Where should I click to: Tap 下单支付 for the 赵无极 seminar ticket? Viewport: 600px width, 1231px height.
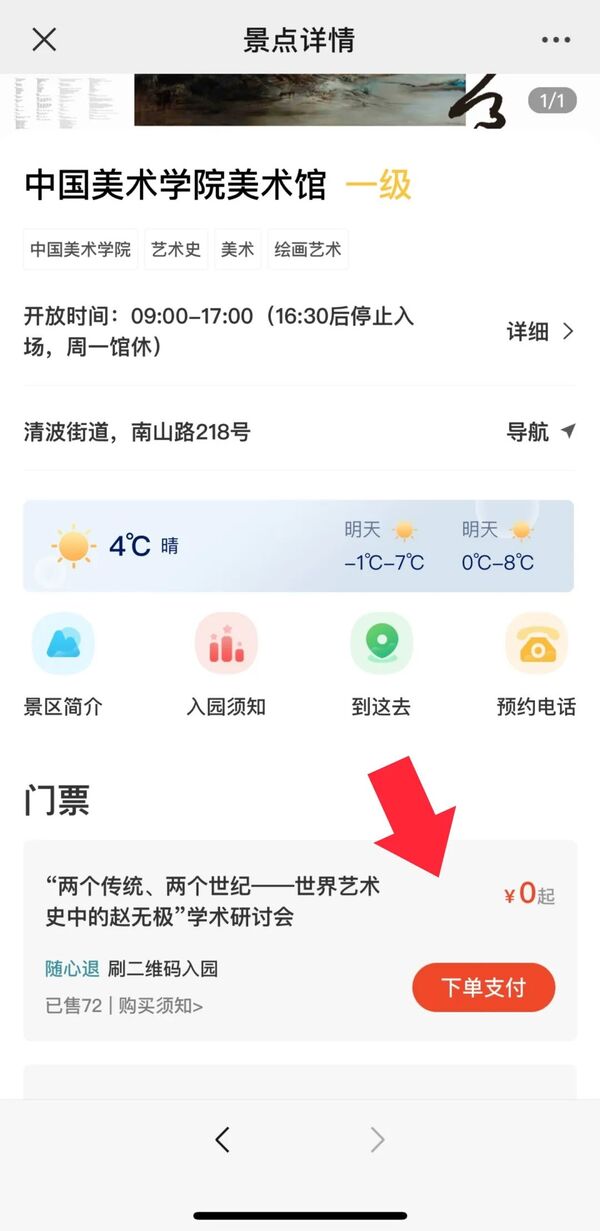(483, 988)
